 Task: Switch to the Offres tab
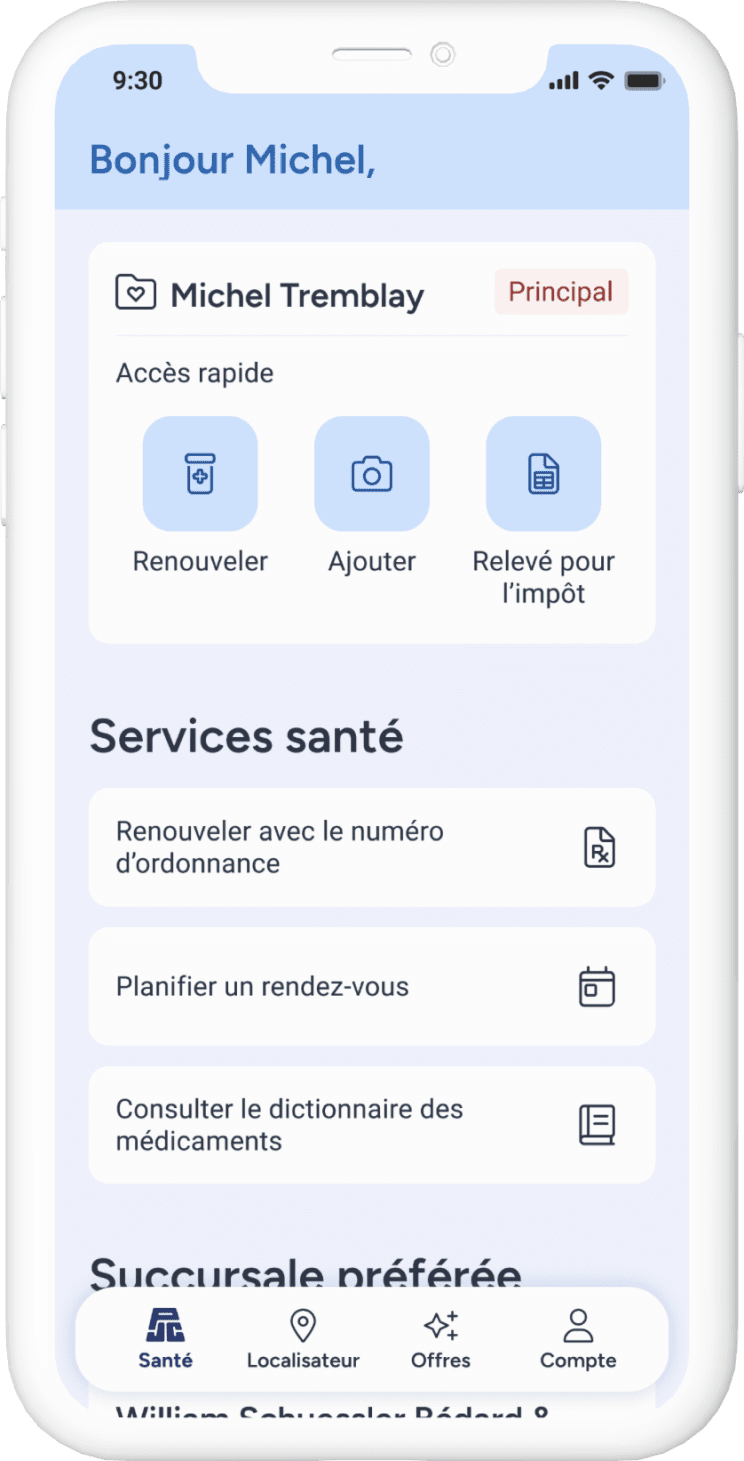pos(440,1339)
